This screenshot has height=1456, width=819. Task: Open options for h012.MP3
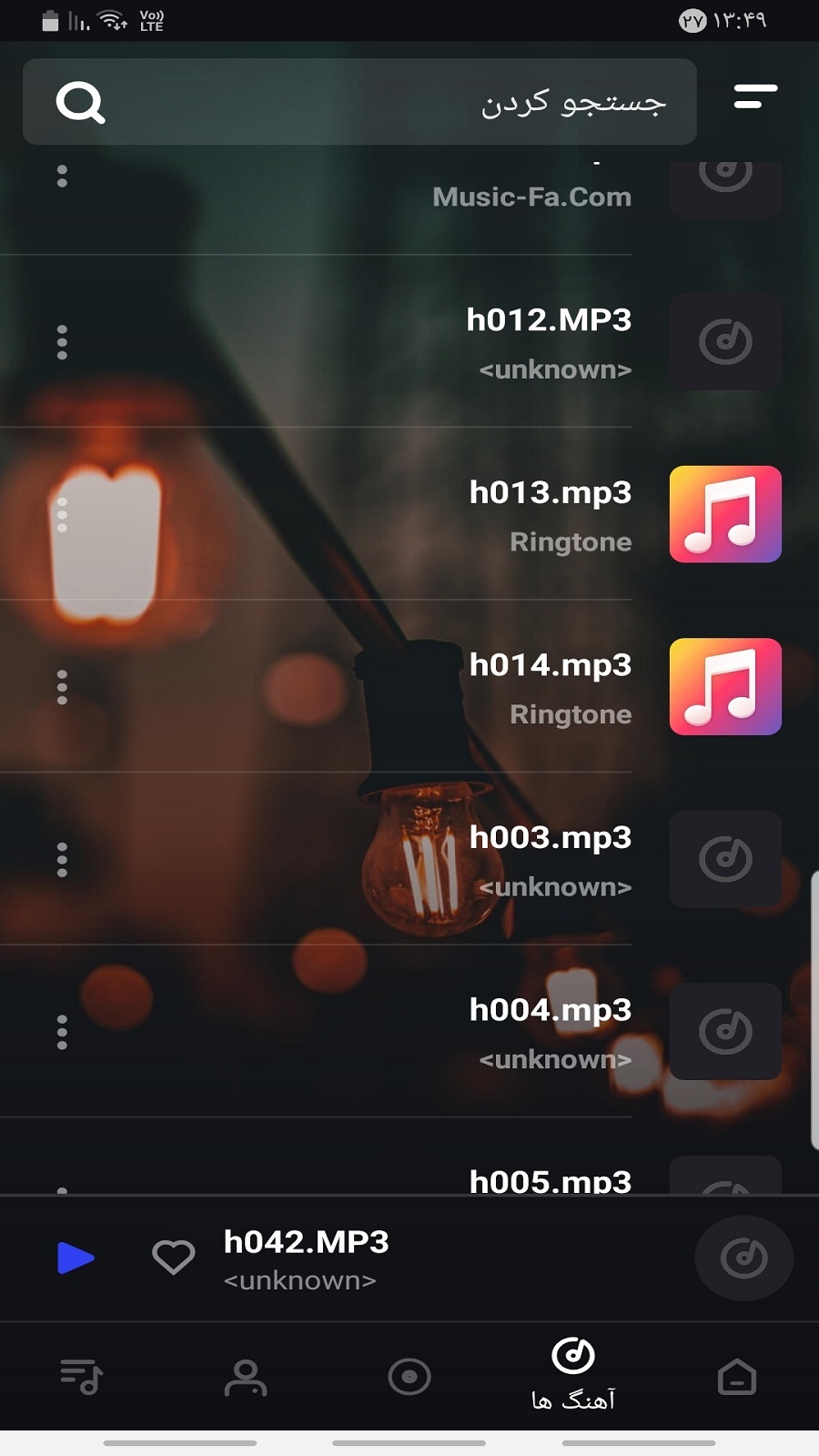tap(62, 342)
